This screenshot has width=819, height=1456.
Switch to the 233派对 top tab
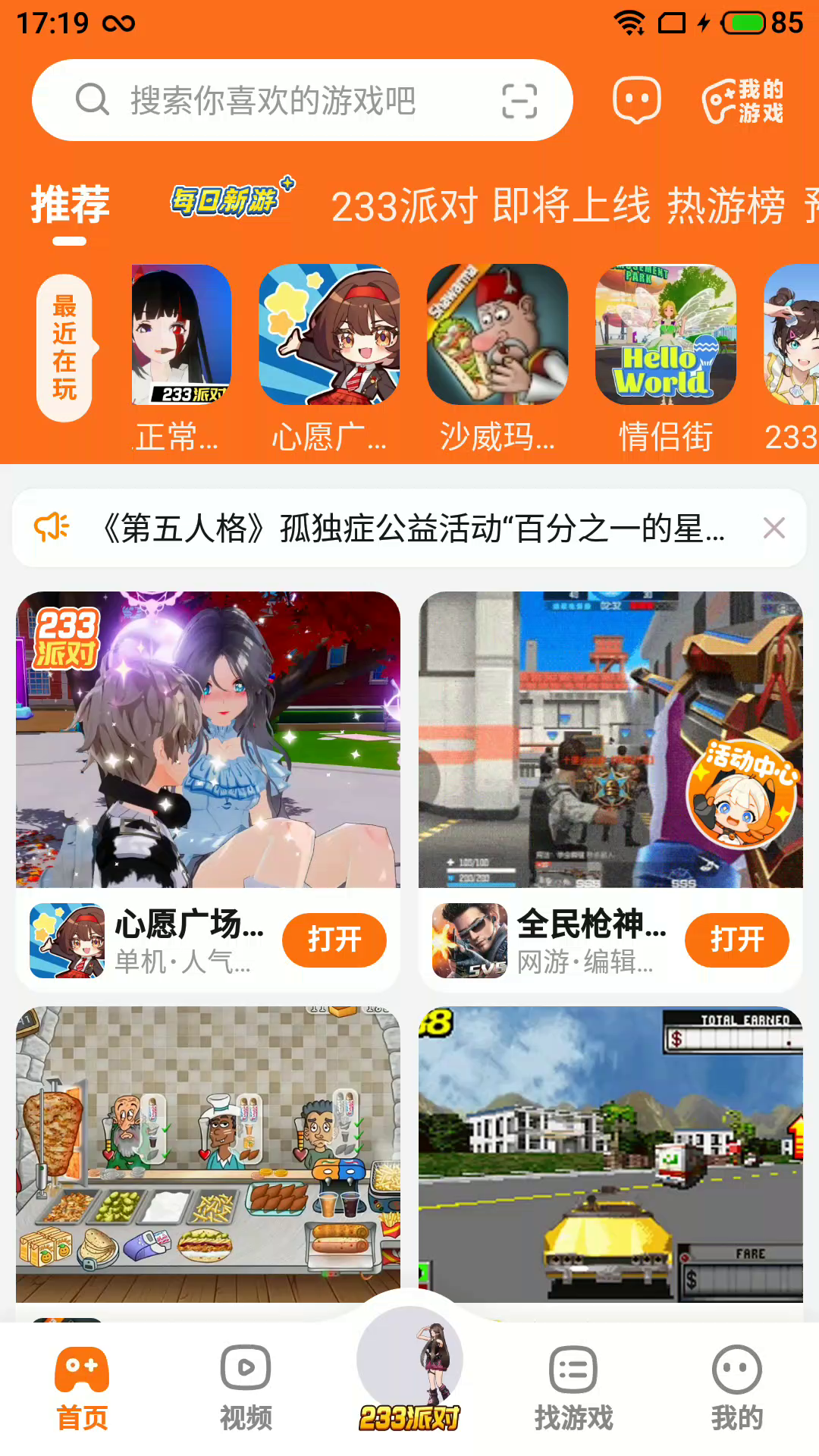click(404, 206)
